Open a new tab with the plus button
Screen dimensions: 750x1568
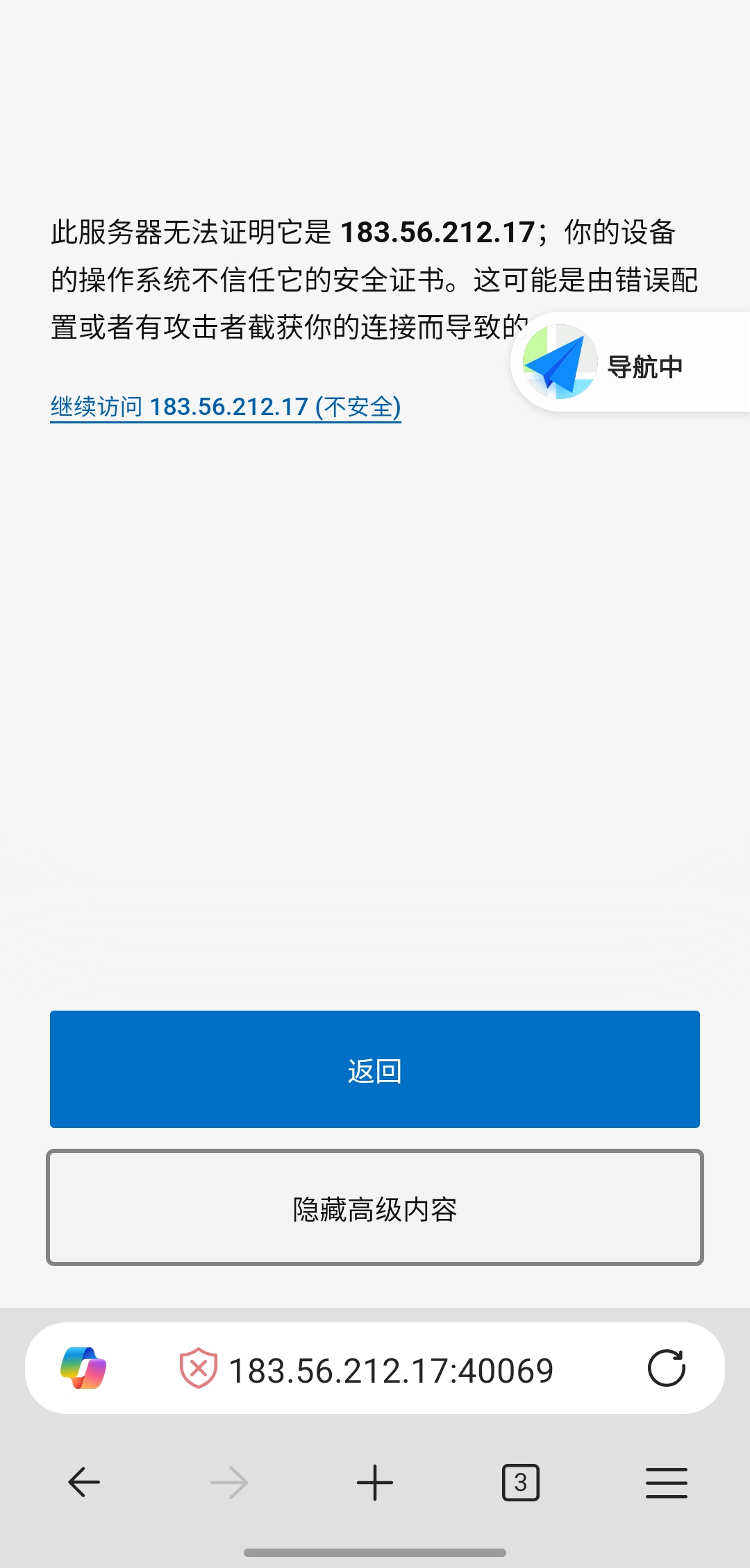click(x=375, y=1483)
